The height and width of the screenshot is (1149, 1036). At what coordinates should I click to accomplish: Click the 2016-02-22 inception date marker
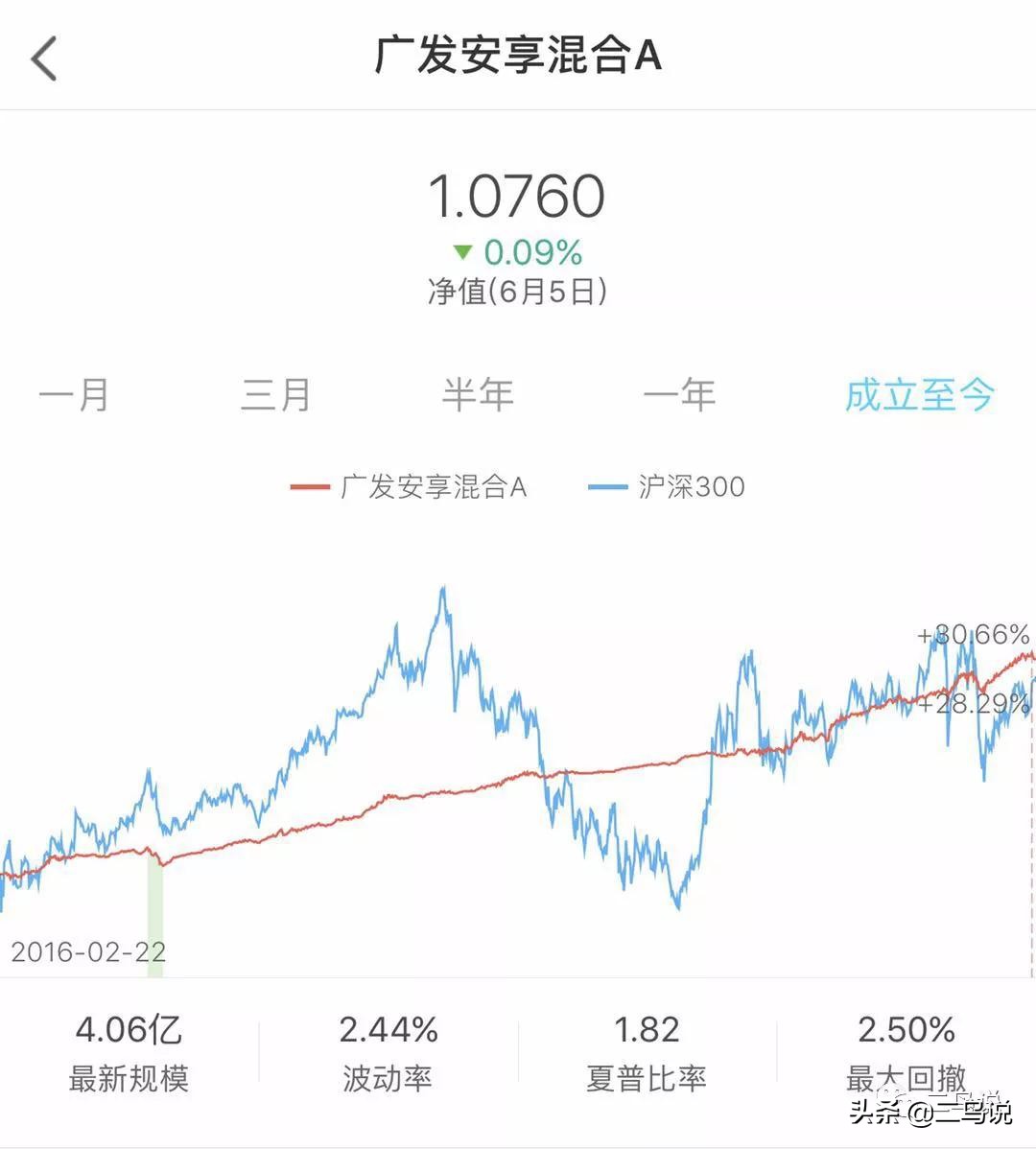point(86,952)
